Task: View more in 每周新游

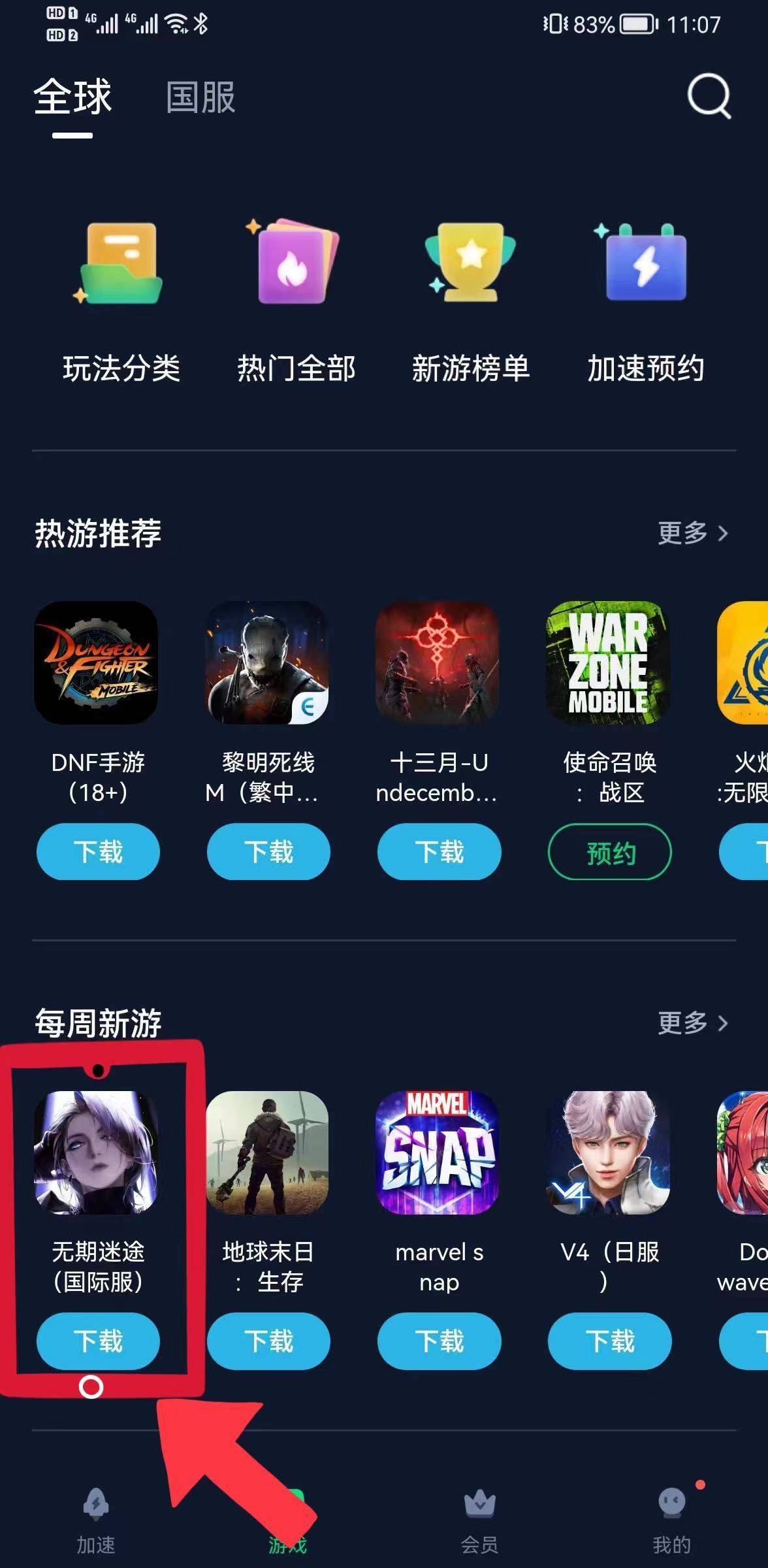Action: [692, 1023]
